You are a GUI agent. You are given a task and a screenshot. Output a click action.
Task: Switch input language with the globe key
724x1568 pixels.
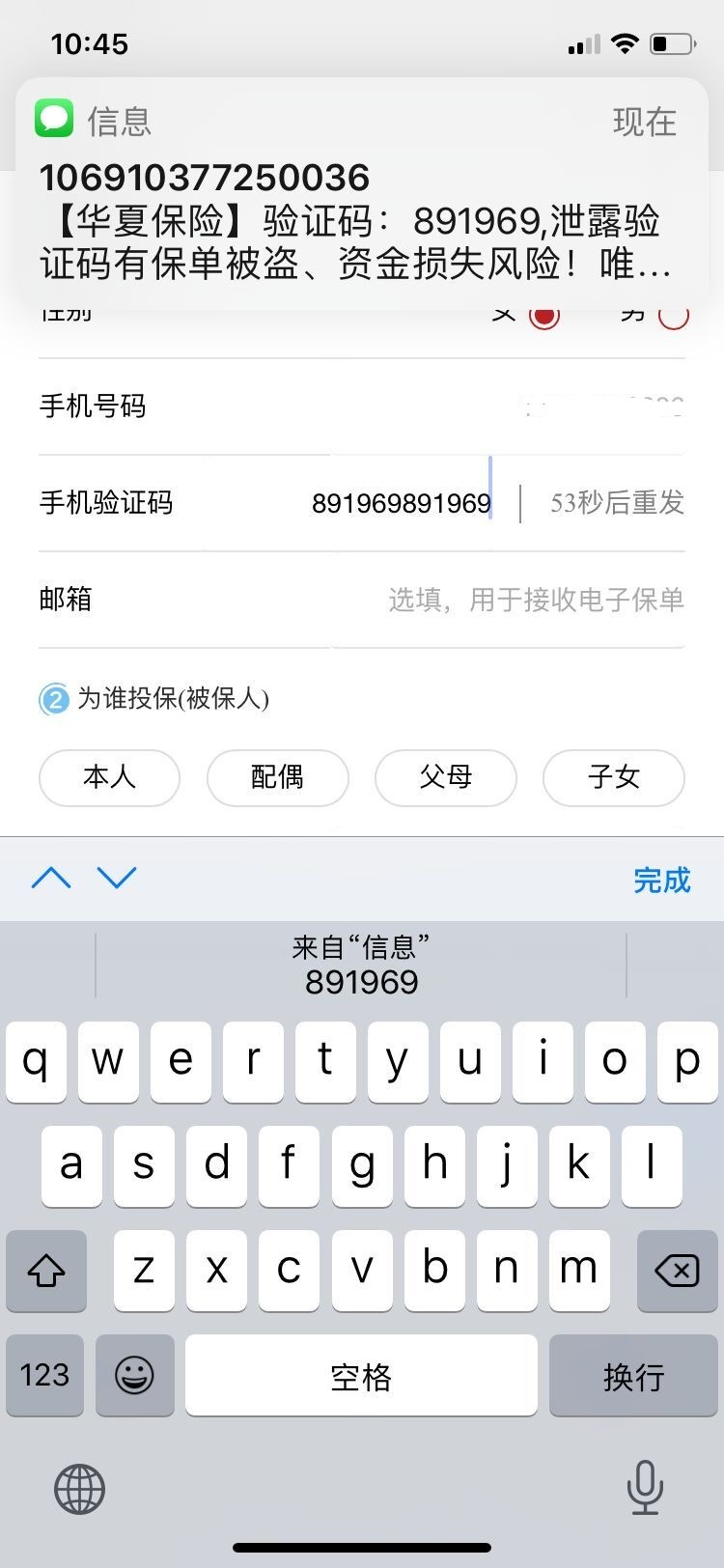(x=79, y=1488)
